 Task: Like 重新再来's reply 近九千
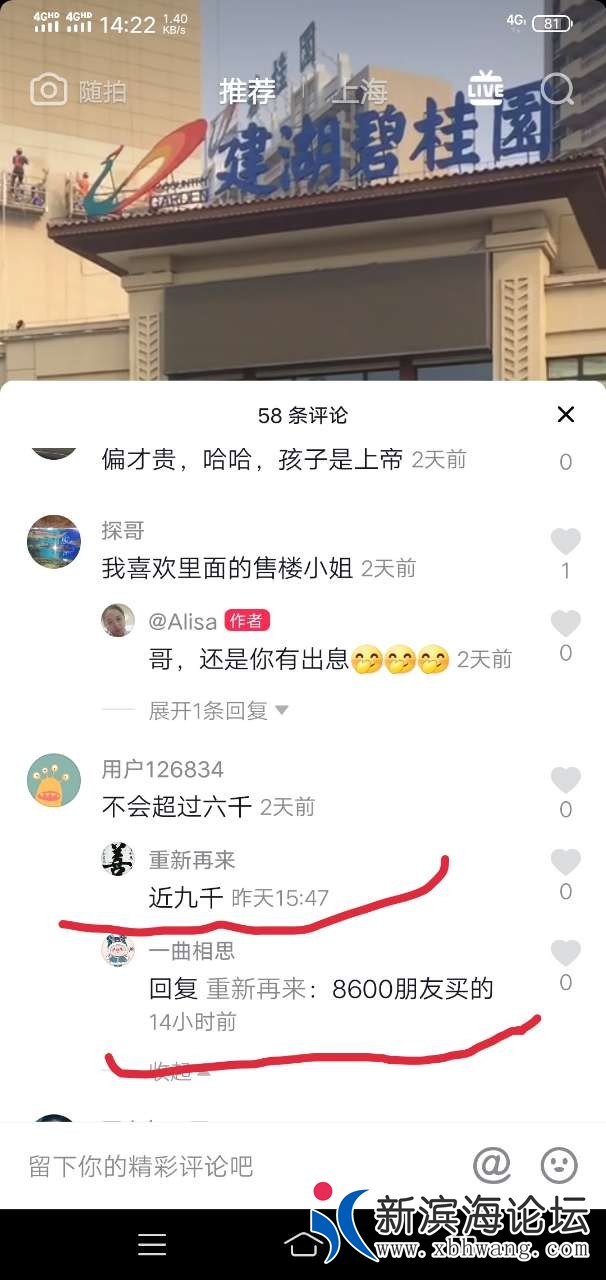[566, 863]
